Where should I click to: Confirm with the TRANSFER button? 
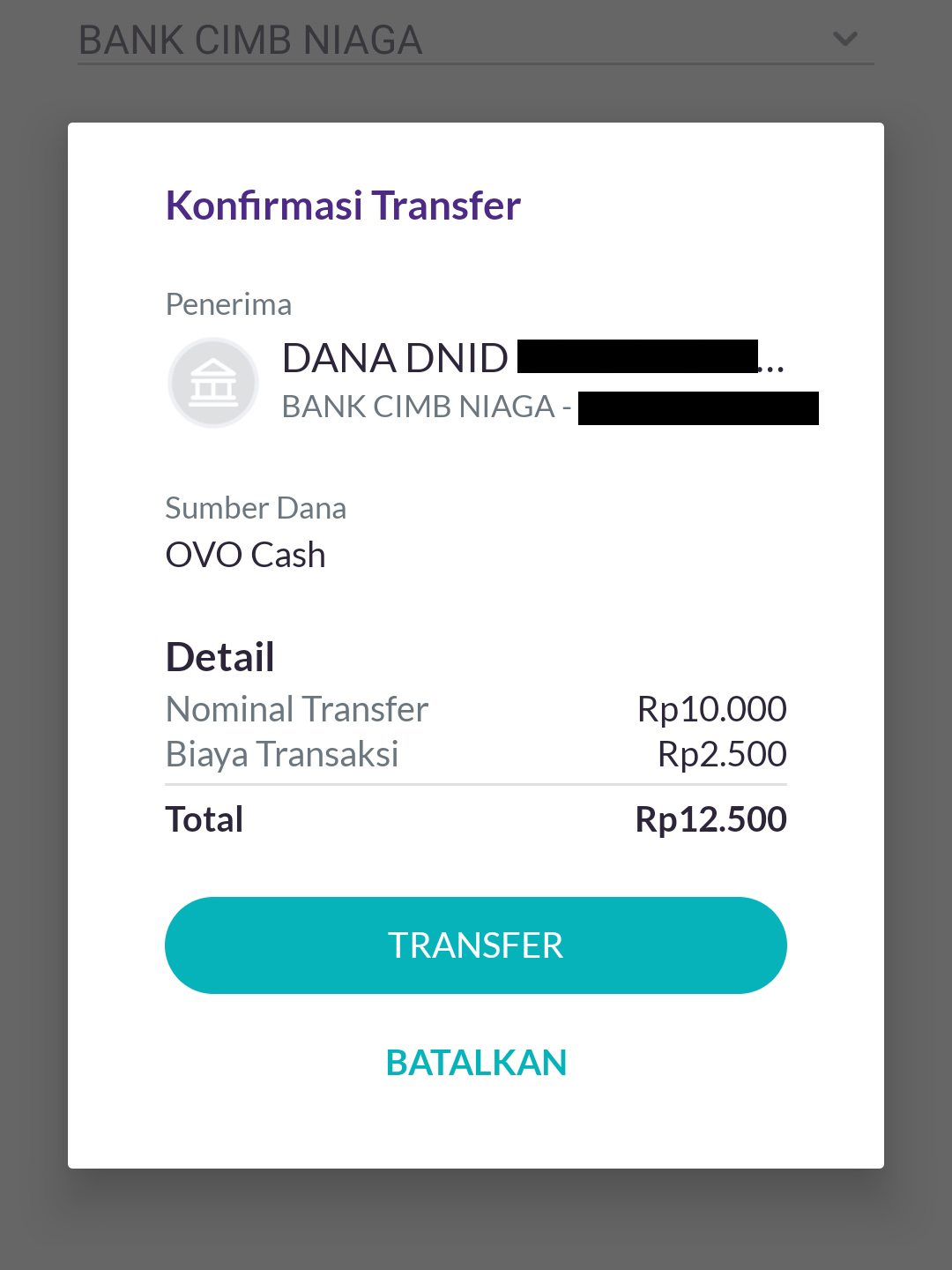pos(475,945)
